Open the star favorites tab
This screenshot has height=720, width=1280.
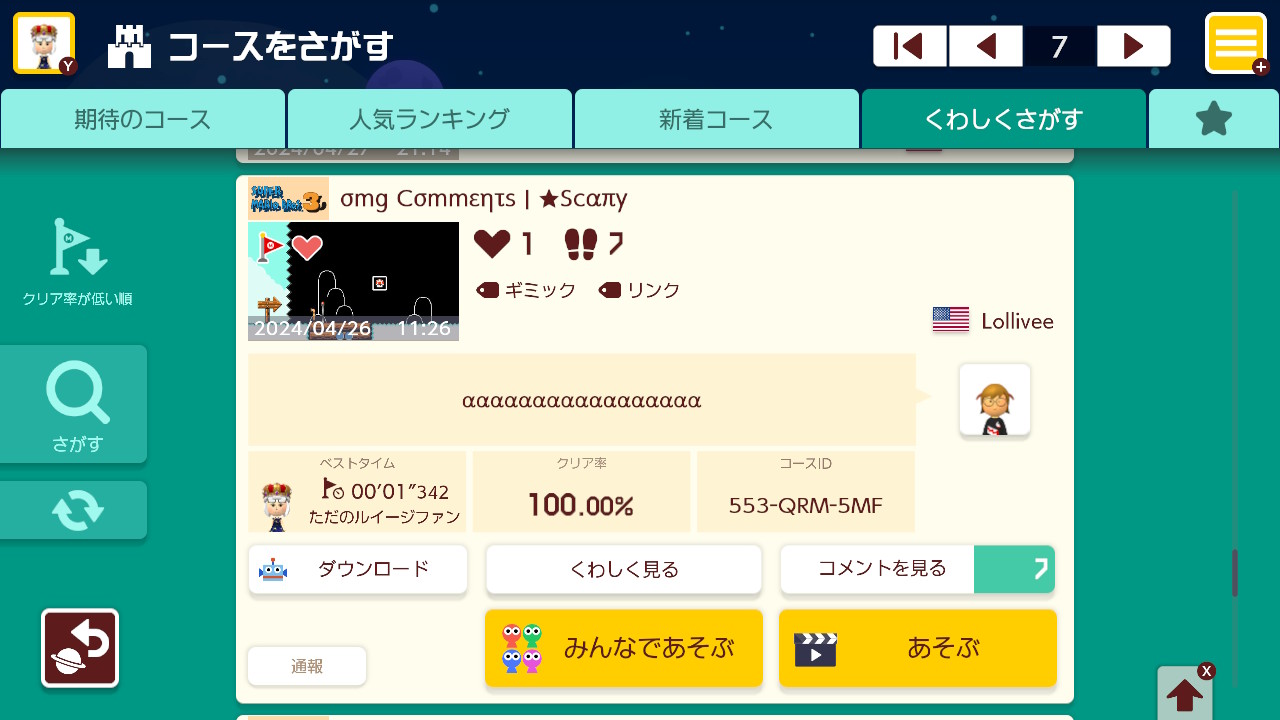[1213, 119]
